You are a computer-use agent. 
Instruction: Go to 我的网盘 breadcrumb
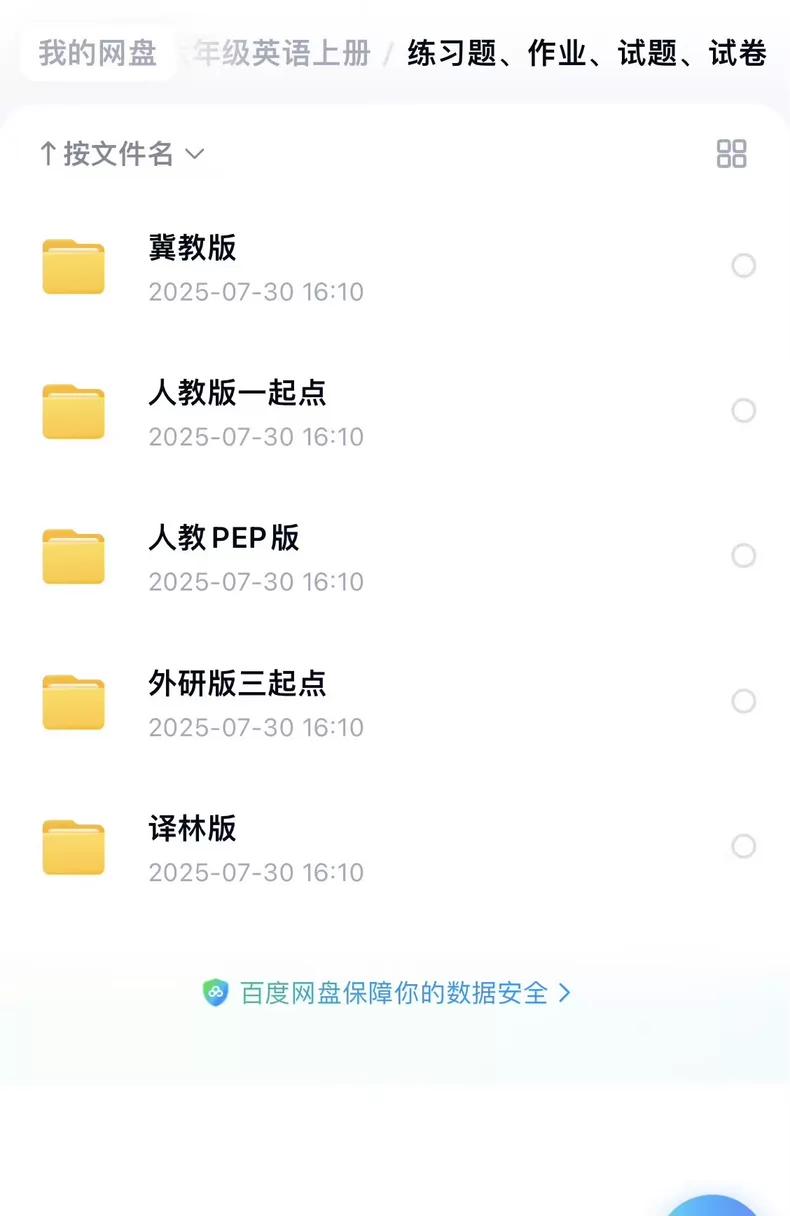tap(98, 53)
